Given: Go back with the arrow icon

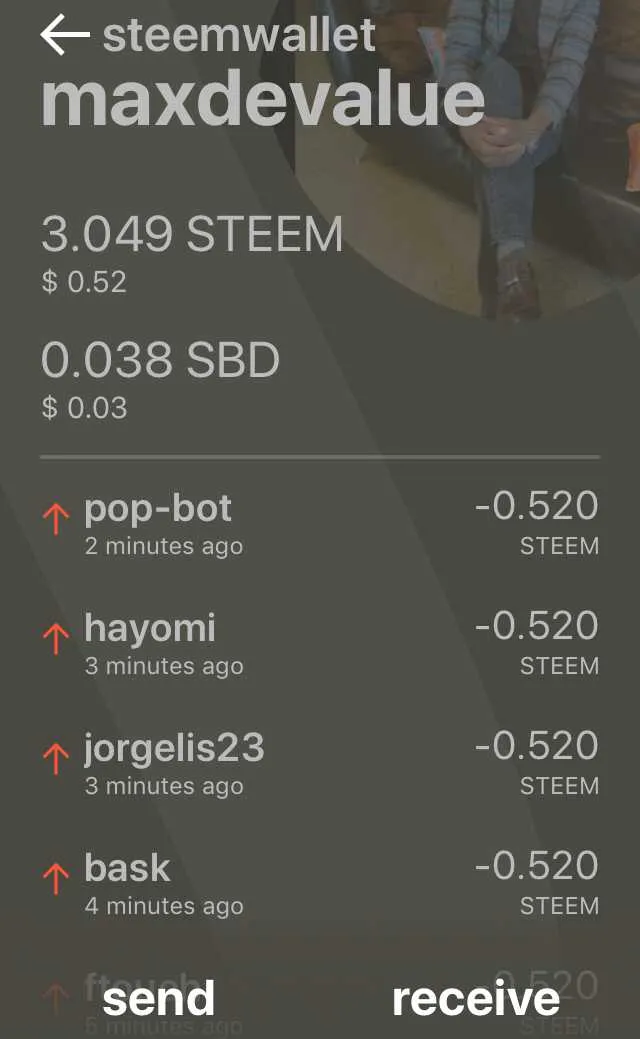Looking at the screenshot, I should click(65, 34).
